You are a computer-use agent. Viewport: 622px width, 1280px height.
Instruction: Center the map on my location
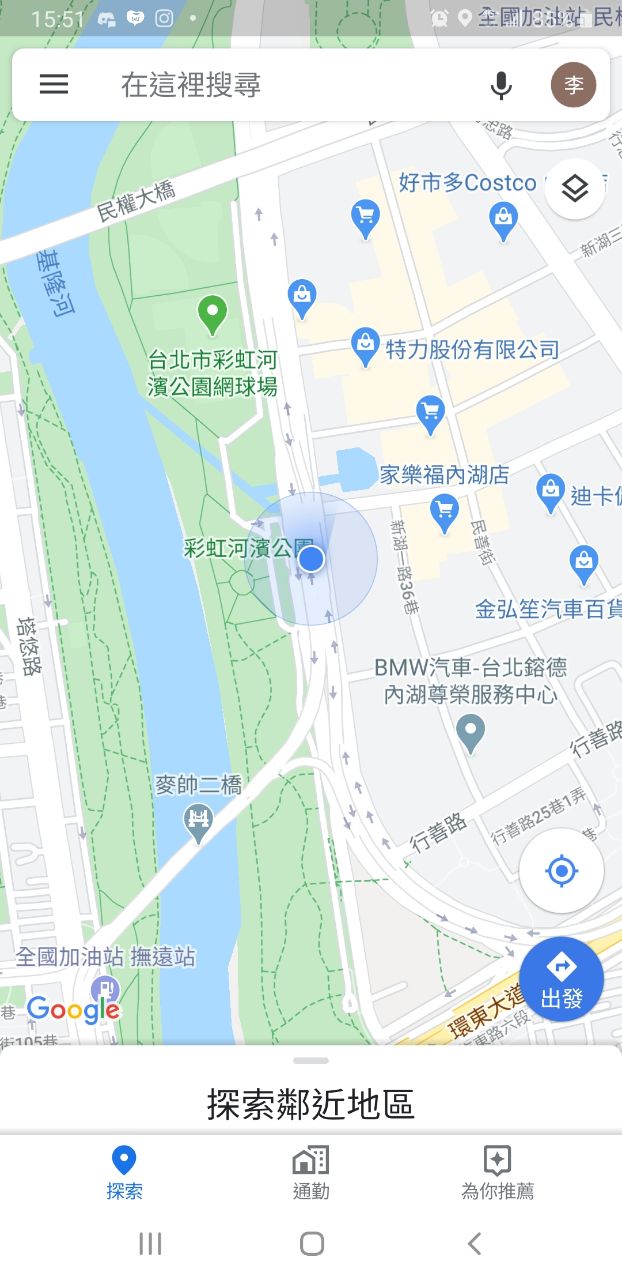tap(561, 871)
